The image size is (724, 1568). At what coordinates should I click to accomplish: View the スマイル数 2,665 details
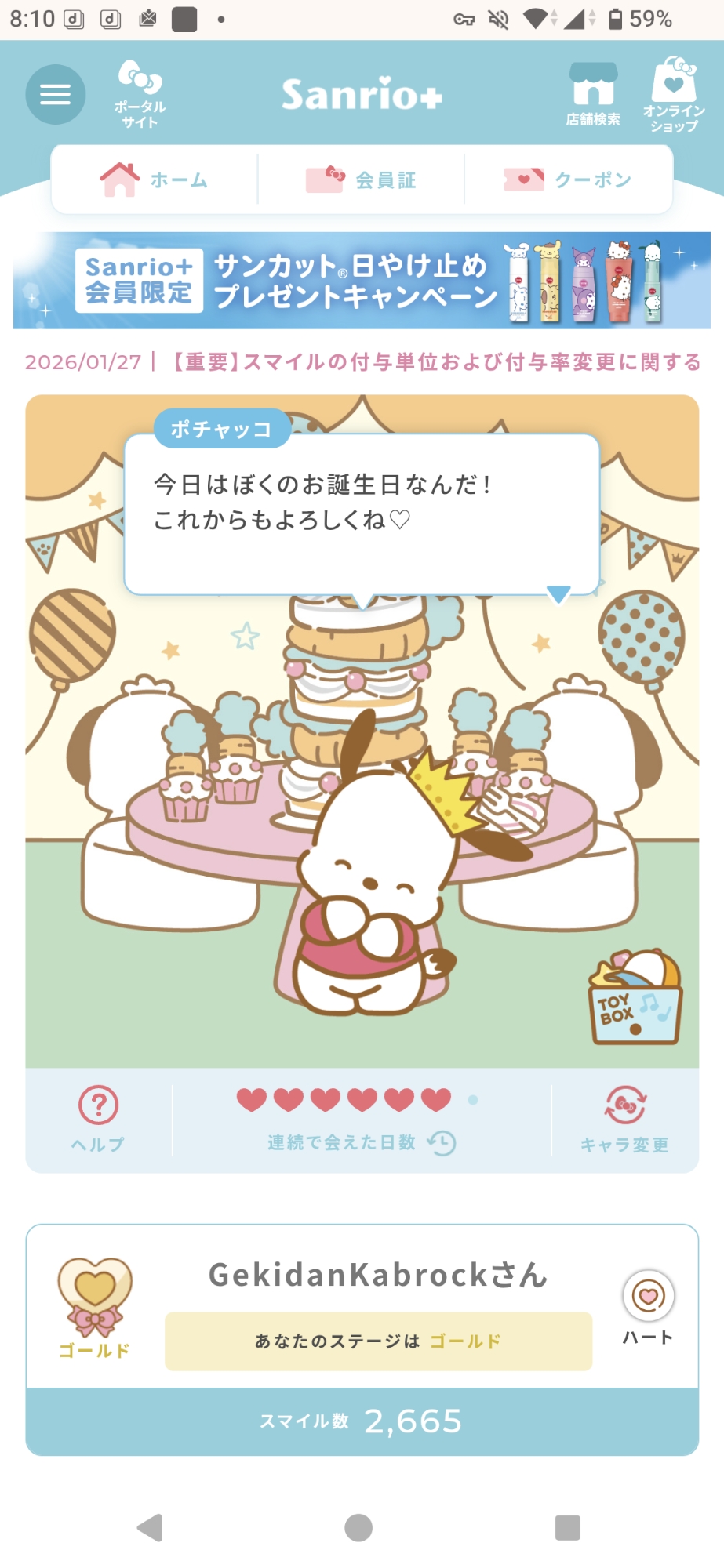[362, 1421]
